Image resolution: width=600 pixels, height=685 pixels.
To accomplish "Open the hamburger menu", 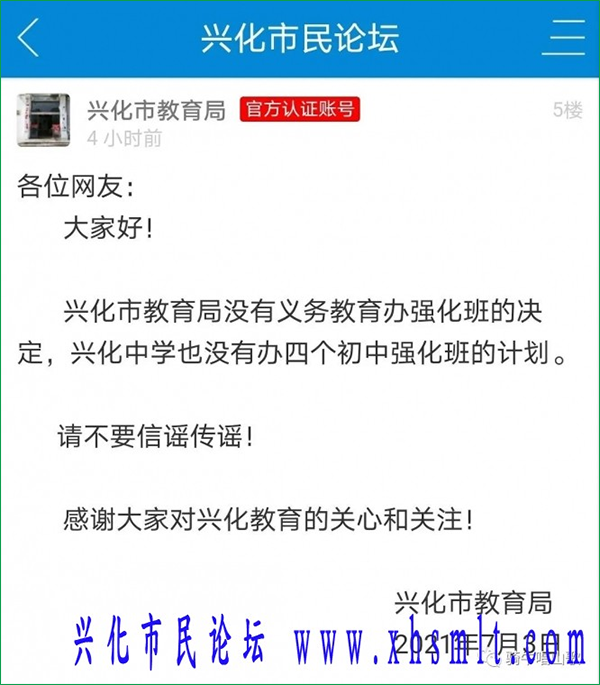I will (562, 38).
